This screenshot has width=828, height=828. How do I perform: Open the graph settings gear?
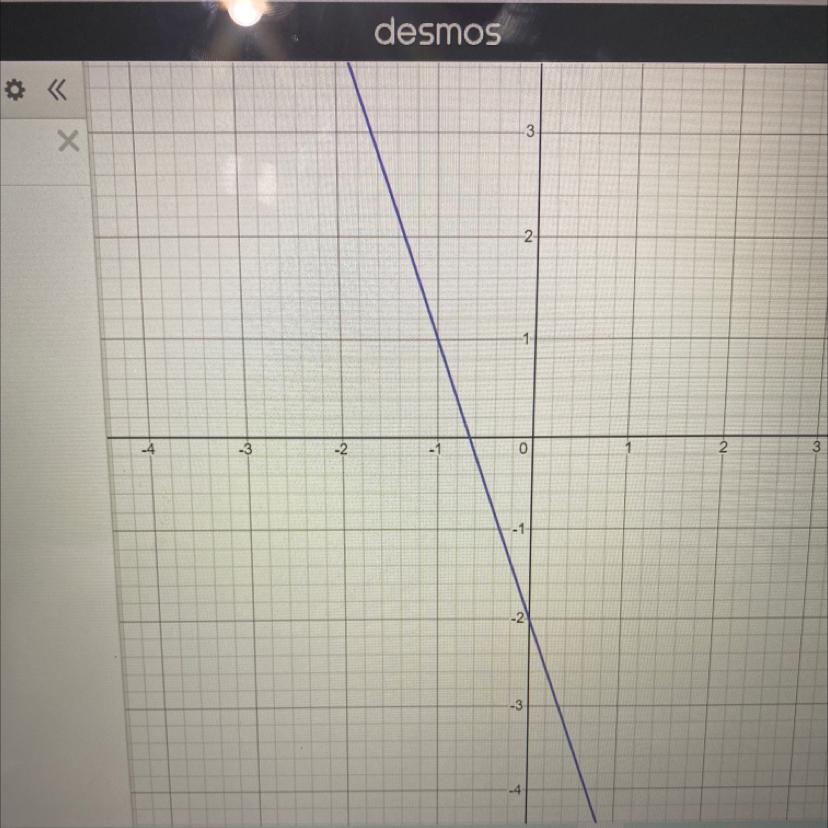[x=14, y=91]
